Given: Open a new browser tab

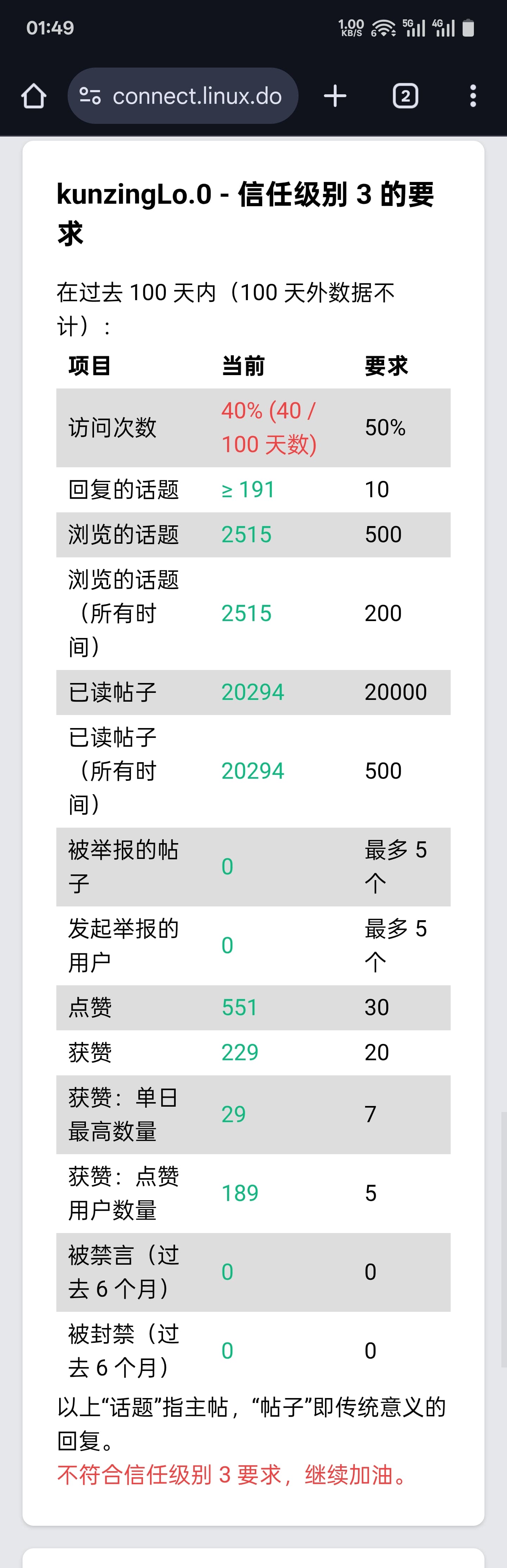Looking at the screenshot, I should (x=335, y=96).
